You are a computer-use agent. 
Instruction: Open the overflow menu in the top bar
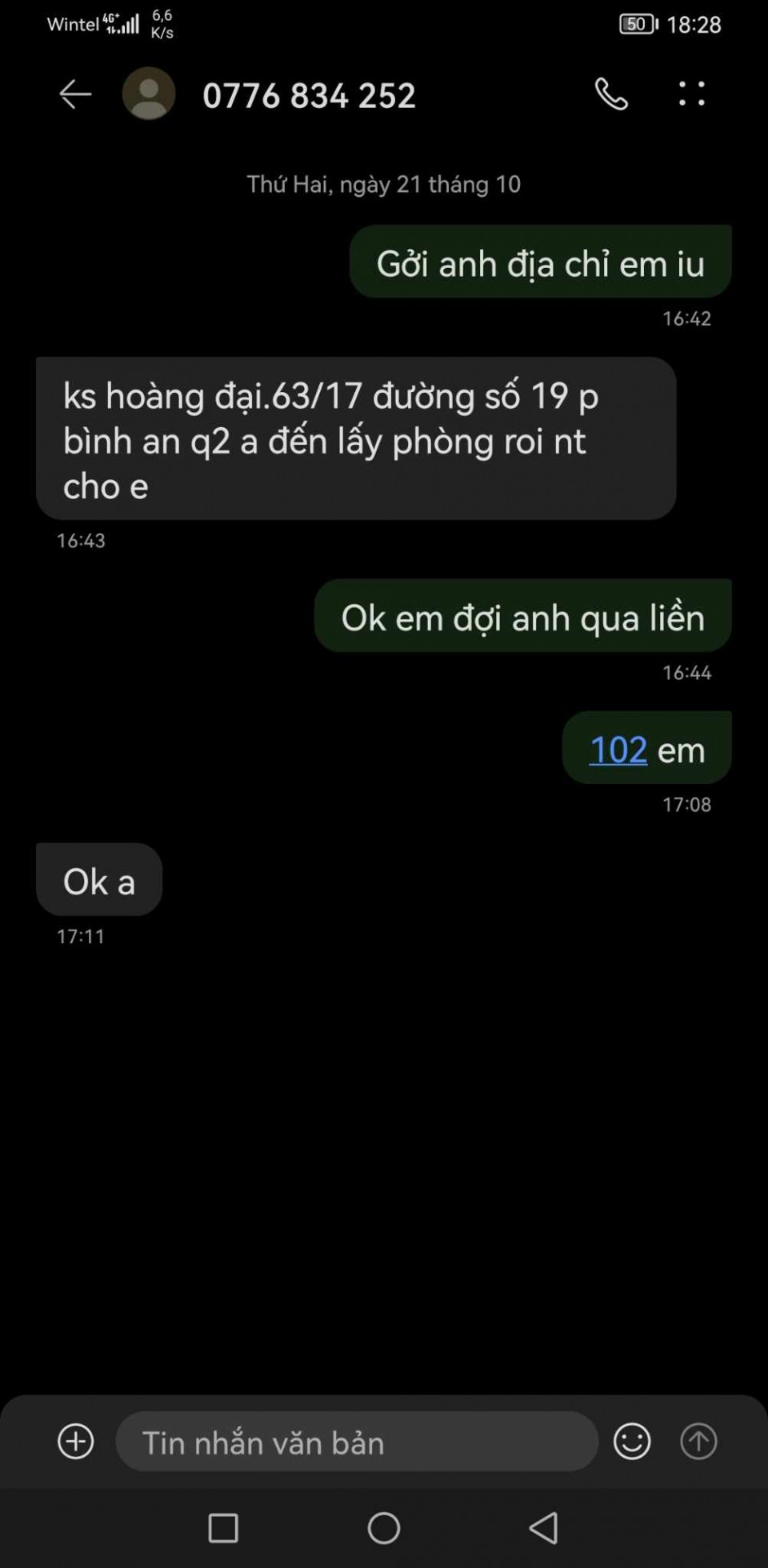tap(692, 94)
